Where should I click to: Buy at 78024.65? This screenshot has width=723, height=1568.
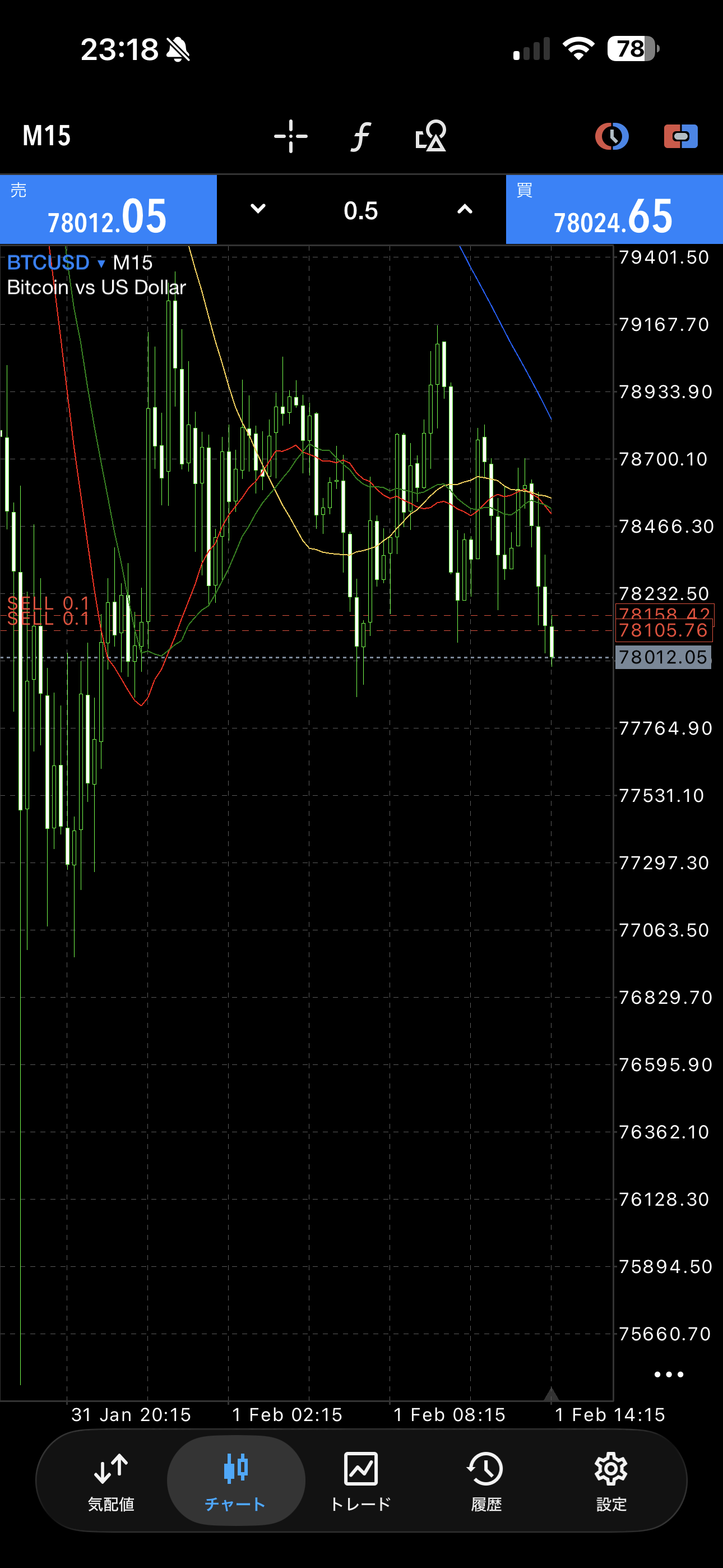pyautogui.click(x=614, y=209)
